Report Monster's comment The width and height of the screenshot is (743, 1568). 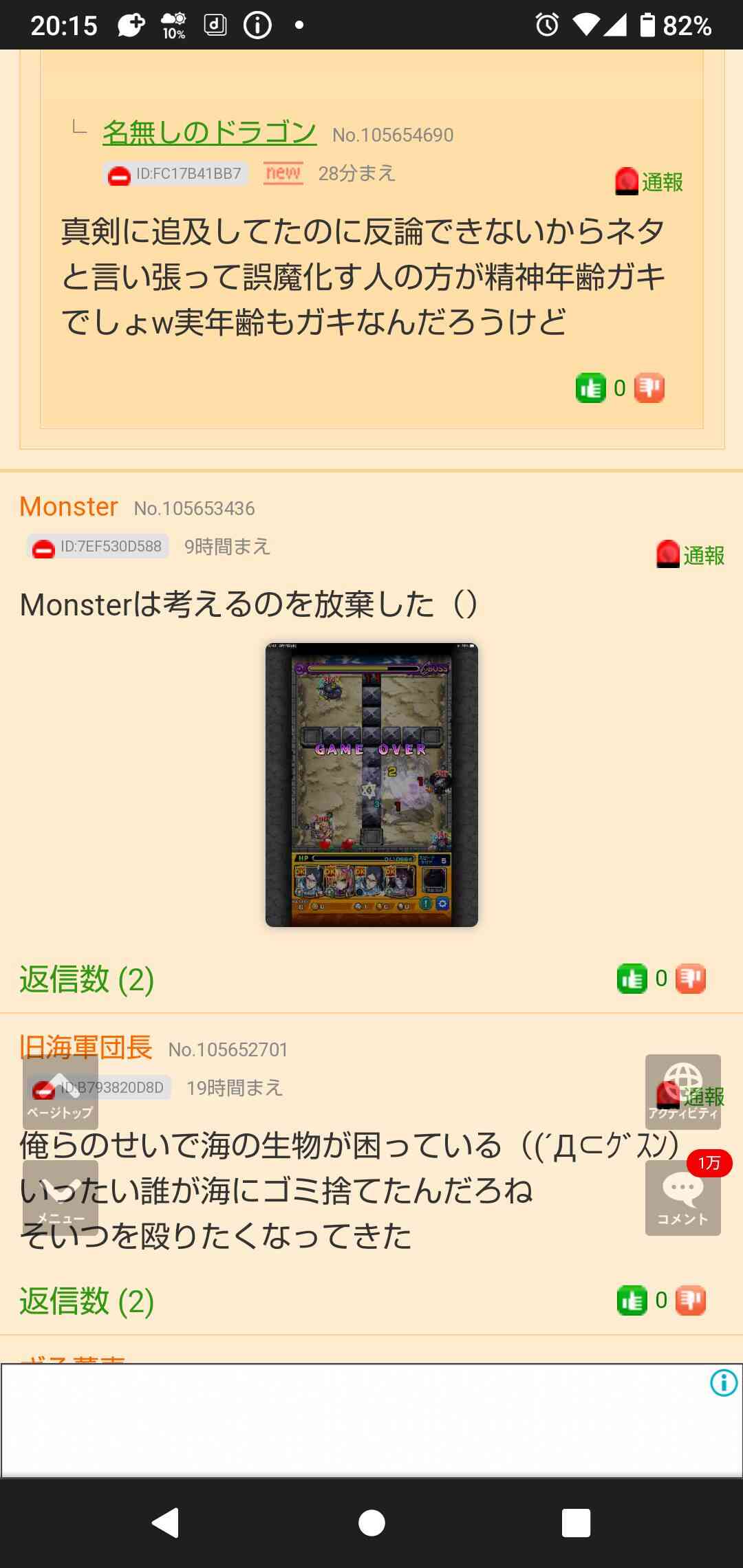(x=690, y=555)
